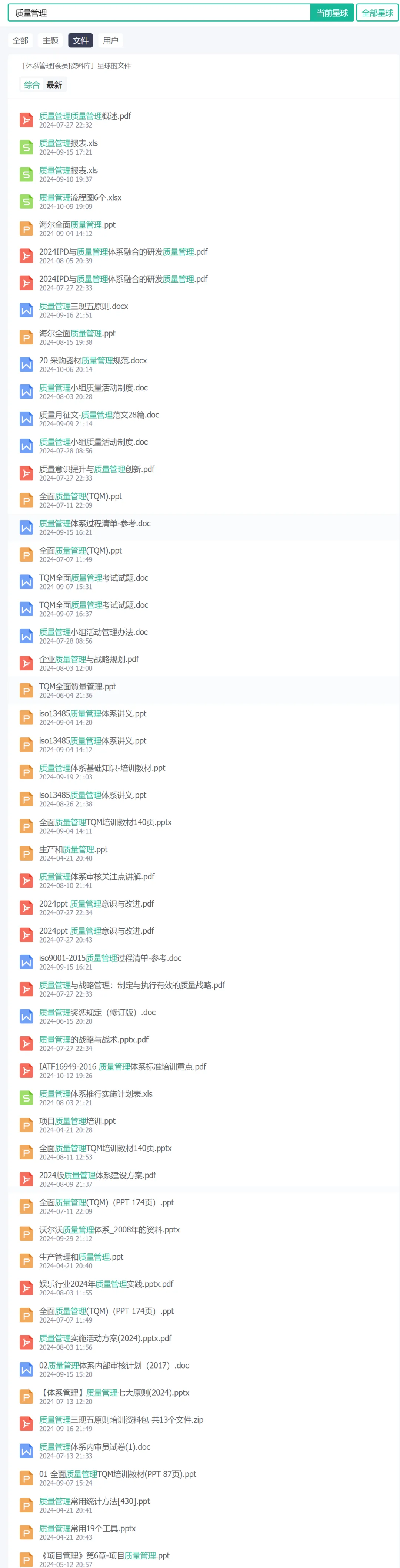
Task: Open 质量管理流程图6个.xlsx
Action: pyautogui.click(x=80, y=198)
